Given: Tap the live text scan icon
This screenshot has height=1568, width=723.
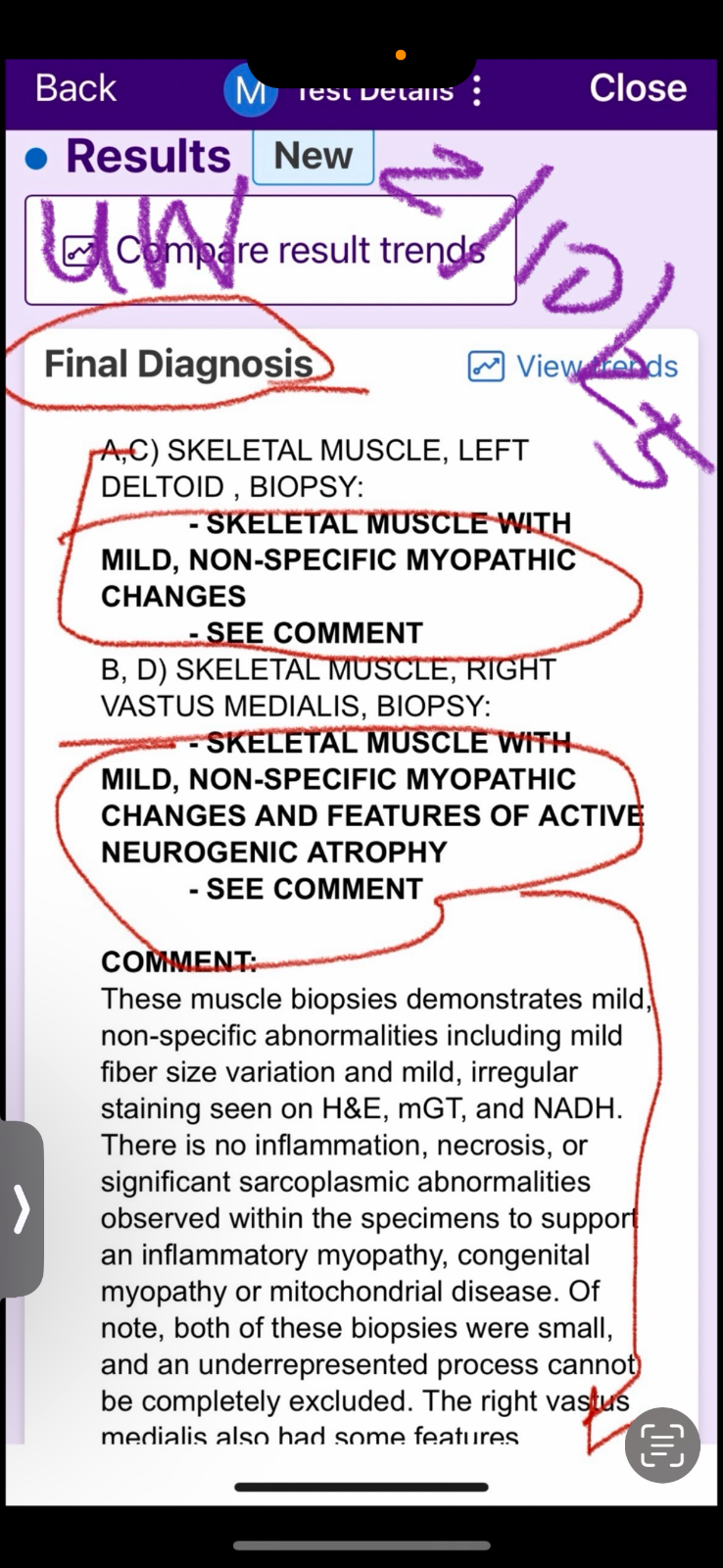Looking at the screenshot, I should pyautogui.click(x=662, y=1445).
